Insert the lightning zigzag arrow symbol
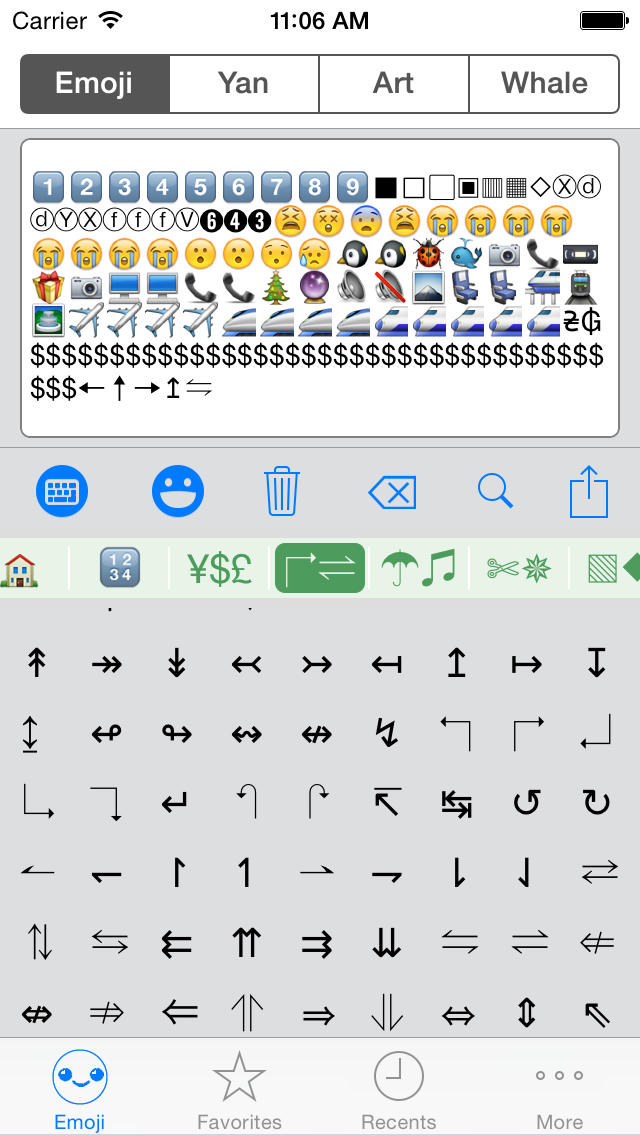Image resolution: width=640 pixels, height=1136 pixels. (387, 734)
